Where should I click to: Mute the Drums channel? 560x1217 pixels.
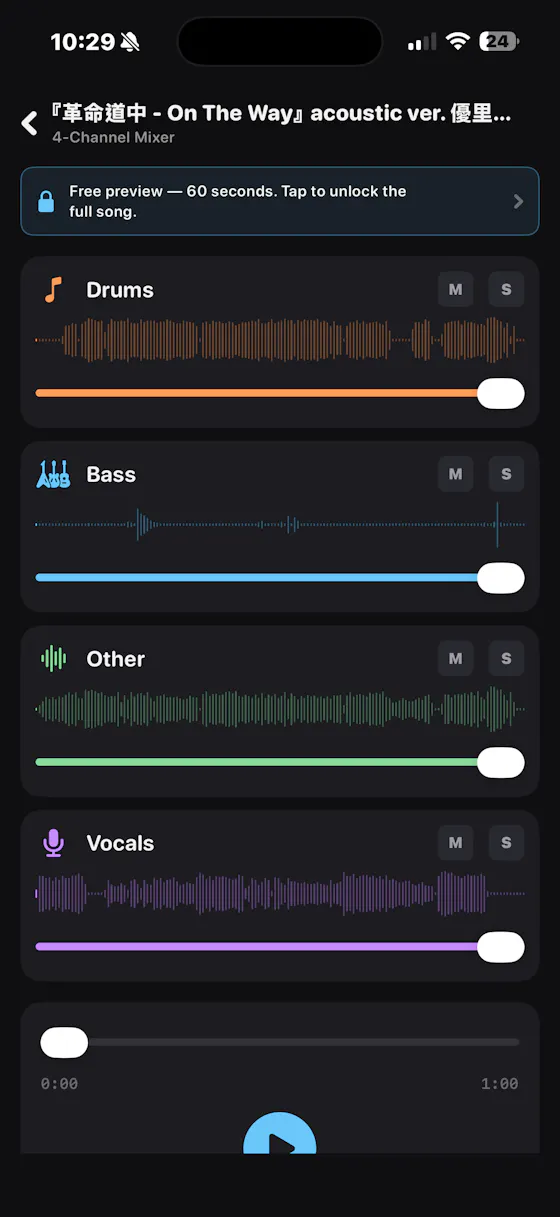pos(456,290)
